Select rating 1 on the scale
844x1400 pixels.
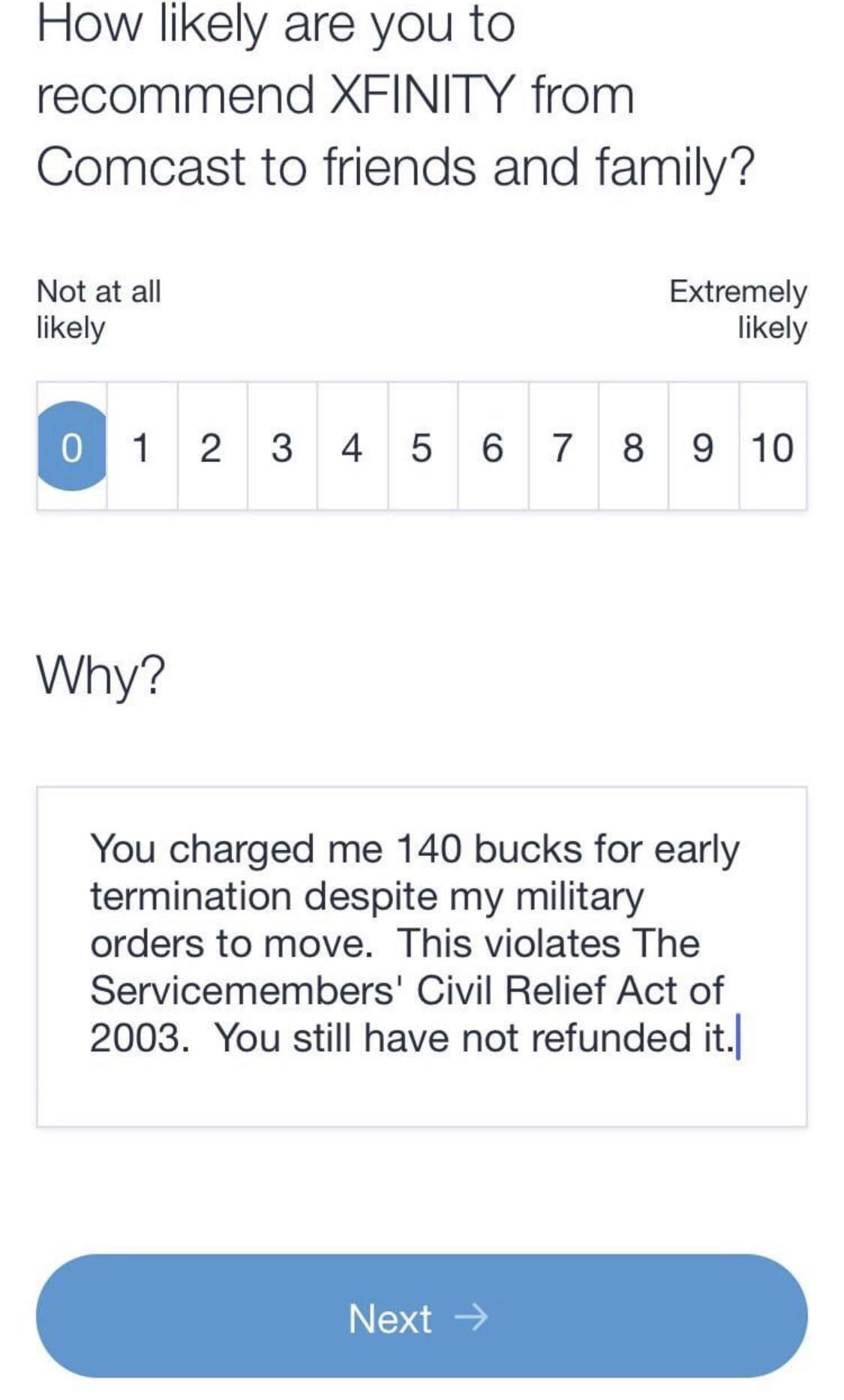click(x=141, y=447)
